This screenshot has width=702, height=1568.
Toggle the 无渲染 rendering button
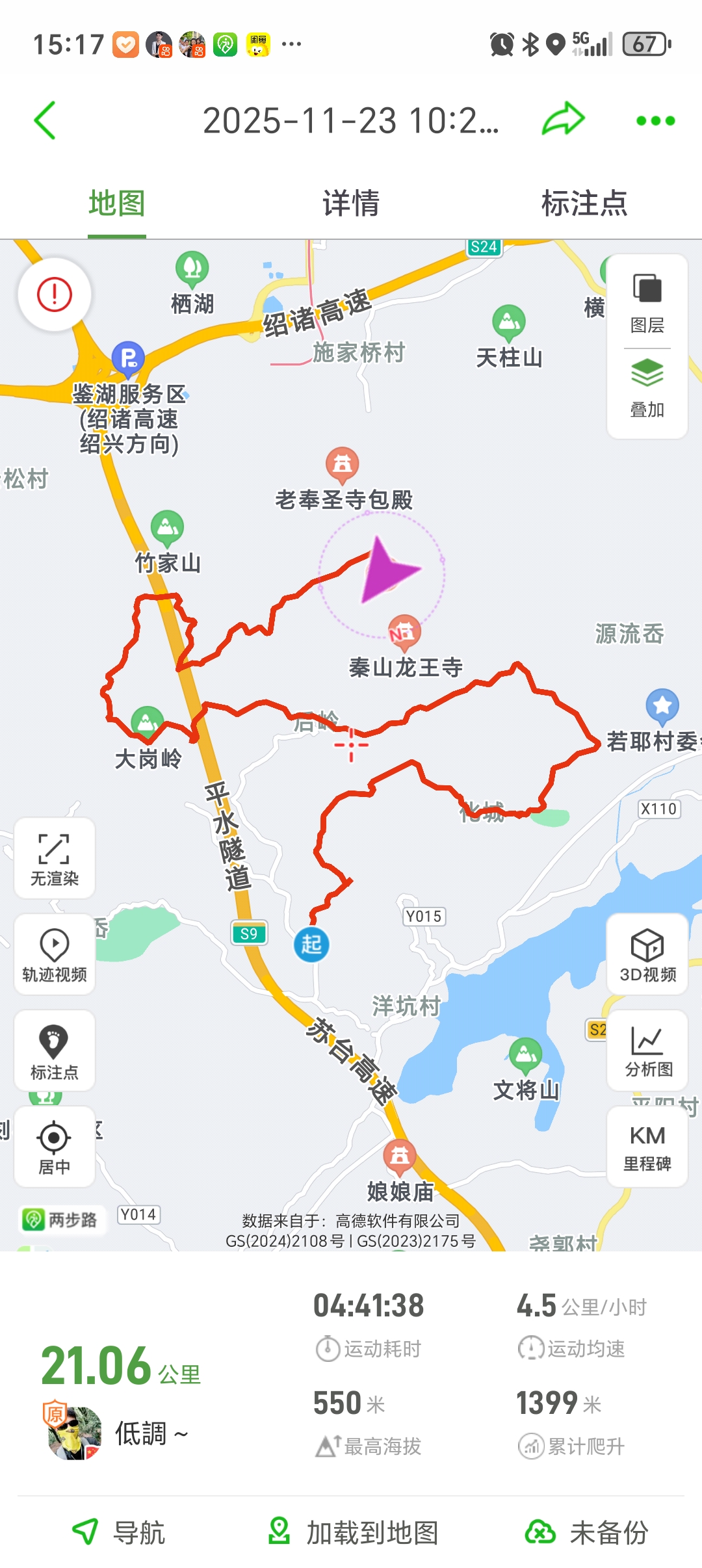click(55, 859)
